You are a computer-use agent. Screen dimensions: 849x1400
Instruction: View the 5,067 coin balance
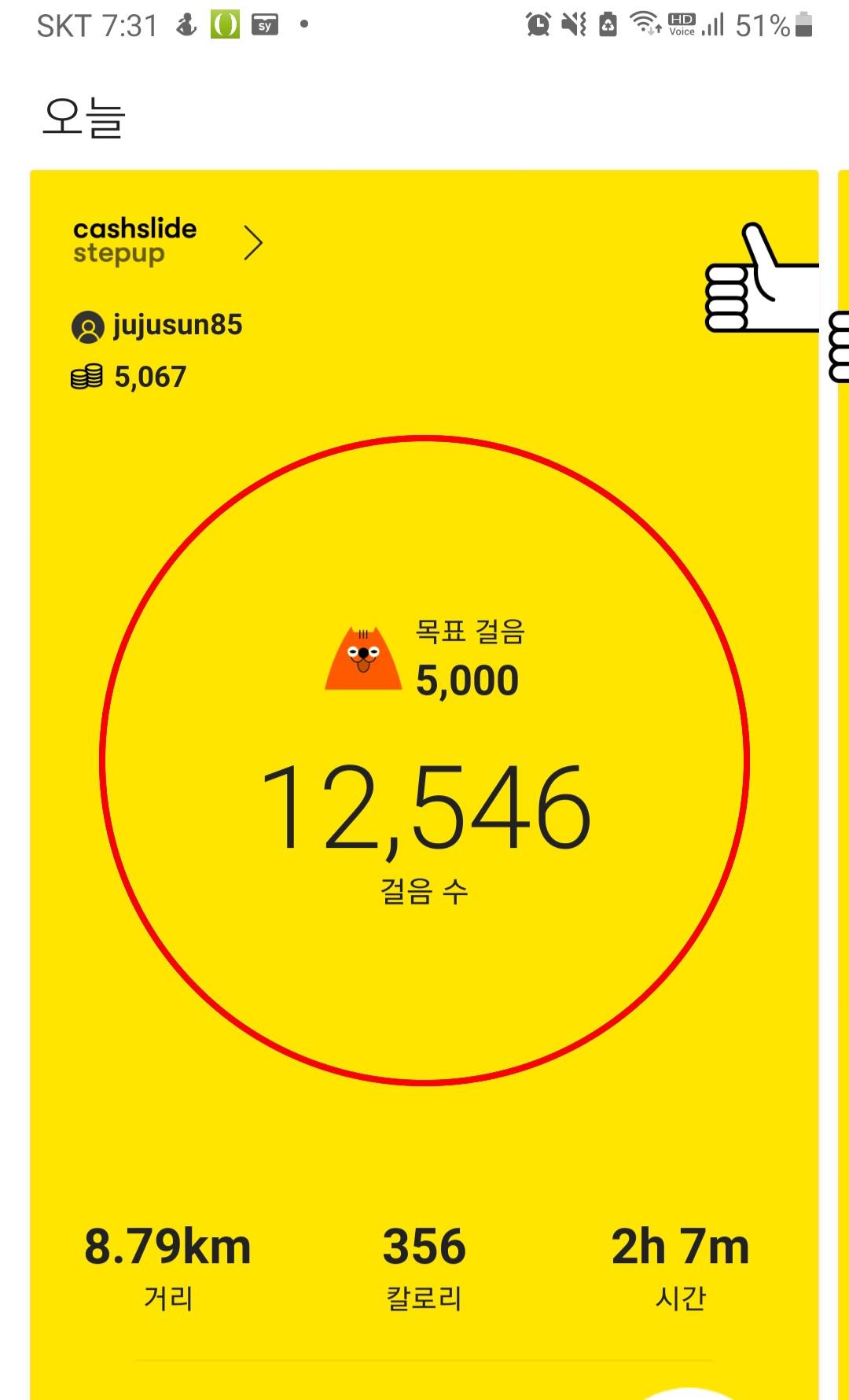[130, 377]
